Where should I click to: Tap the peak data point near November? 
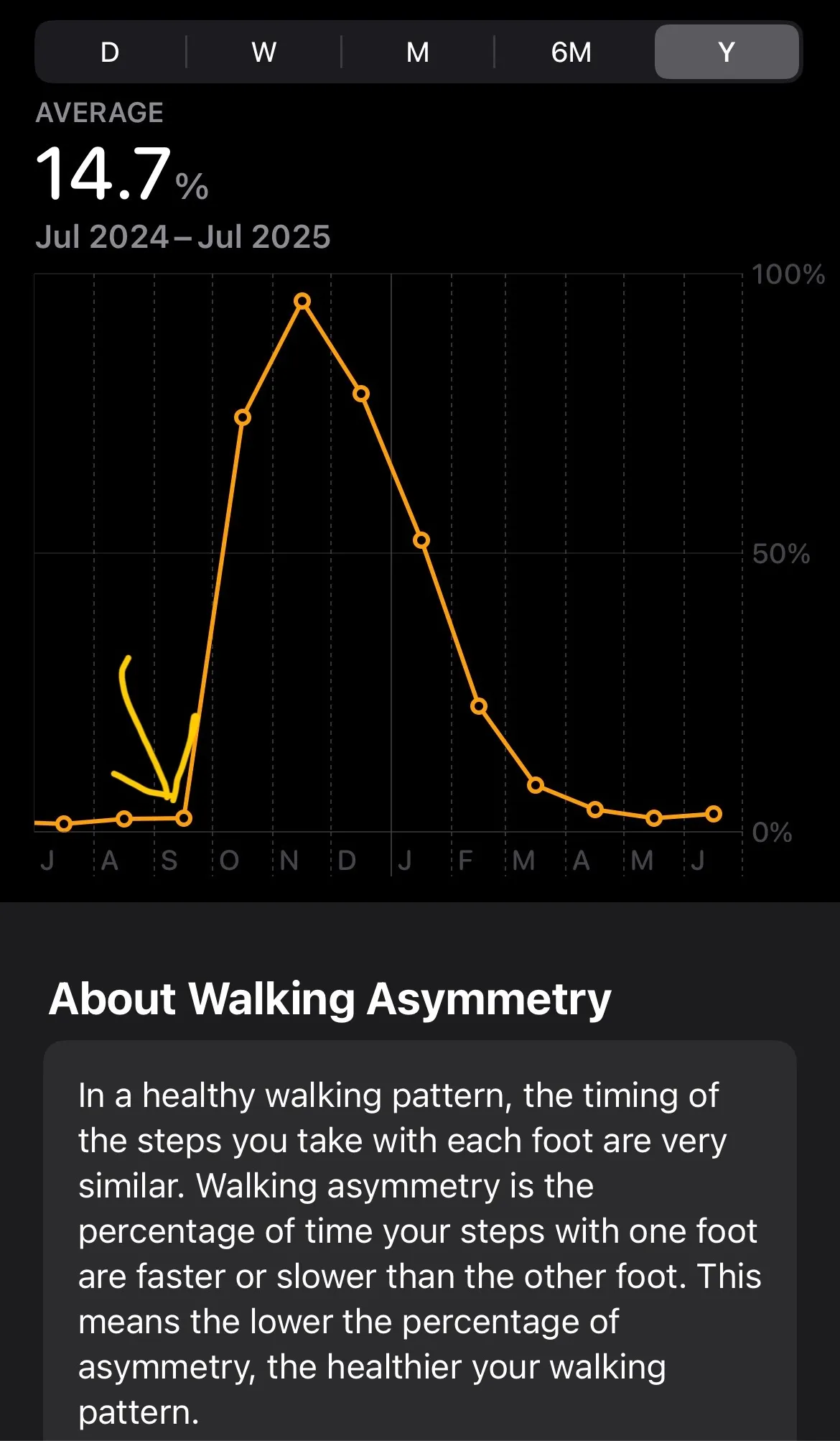pos(302,302)
